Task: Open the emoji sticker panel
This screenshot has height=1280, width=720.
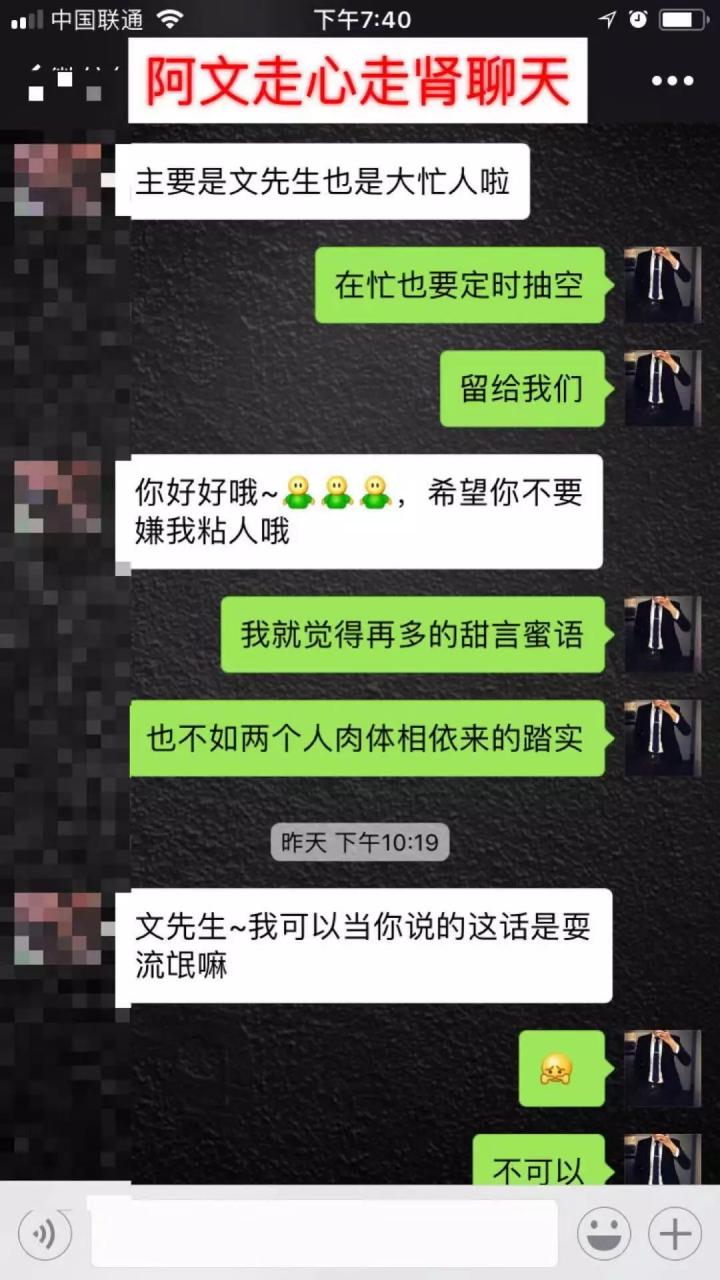Action: pos(603,1234)
